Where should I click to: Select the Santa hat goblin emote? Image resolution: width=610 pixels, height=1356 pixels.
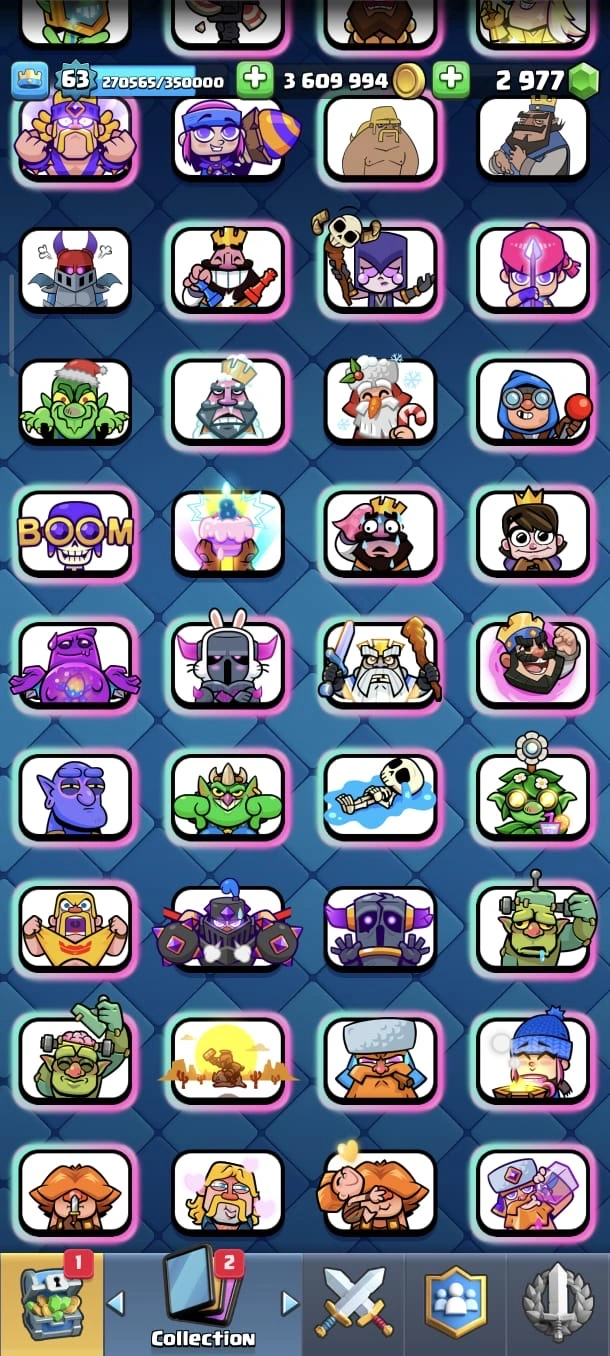tap(76, 403)
